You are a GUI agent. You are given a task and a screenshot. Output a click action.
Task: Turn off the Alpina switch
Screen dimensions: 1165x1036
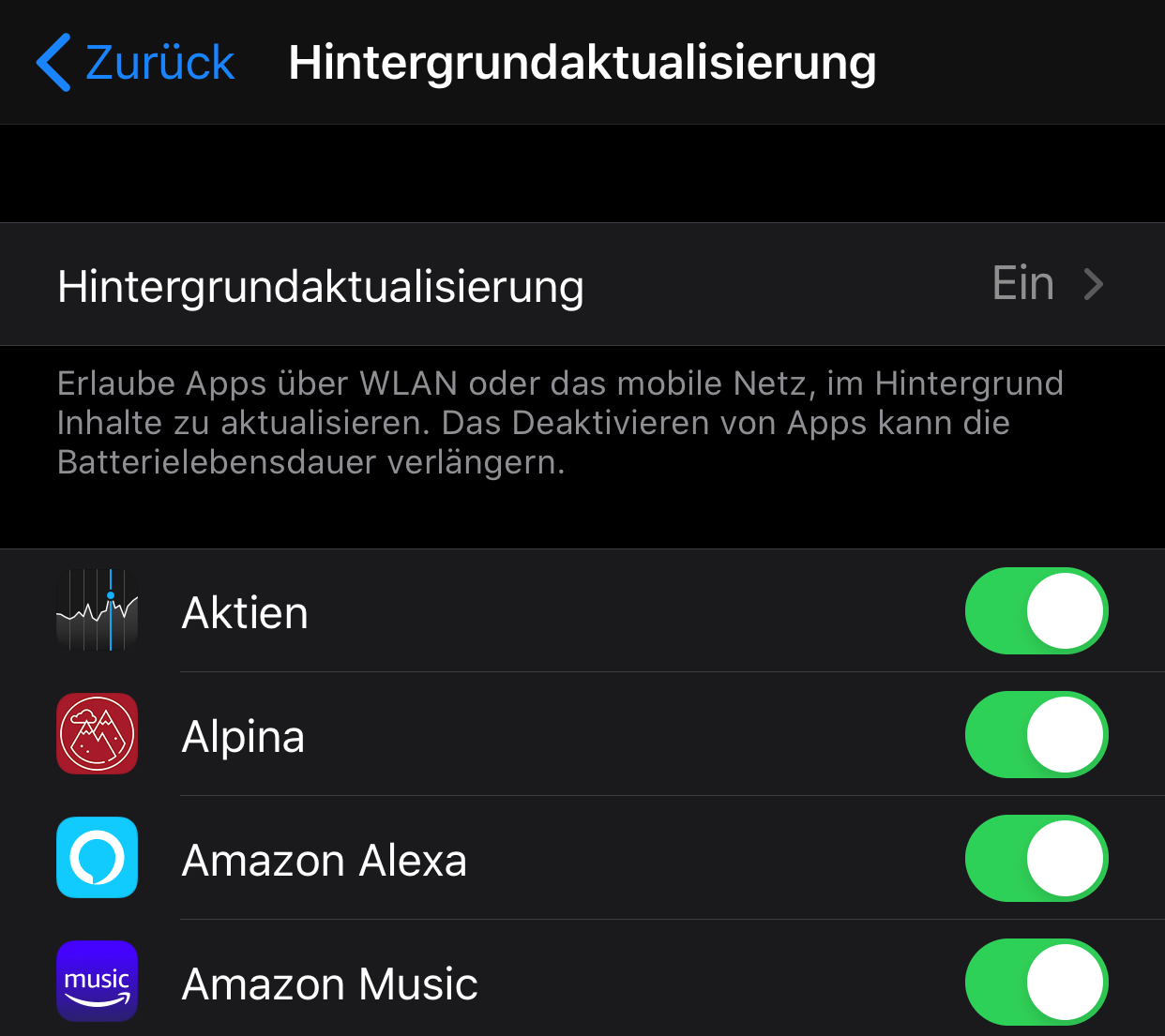coord(1036,735)
